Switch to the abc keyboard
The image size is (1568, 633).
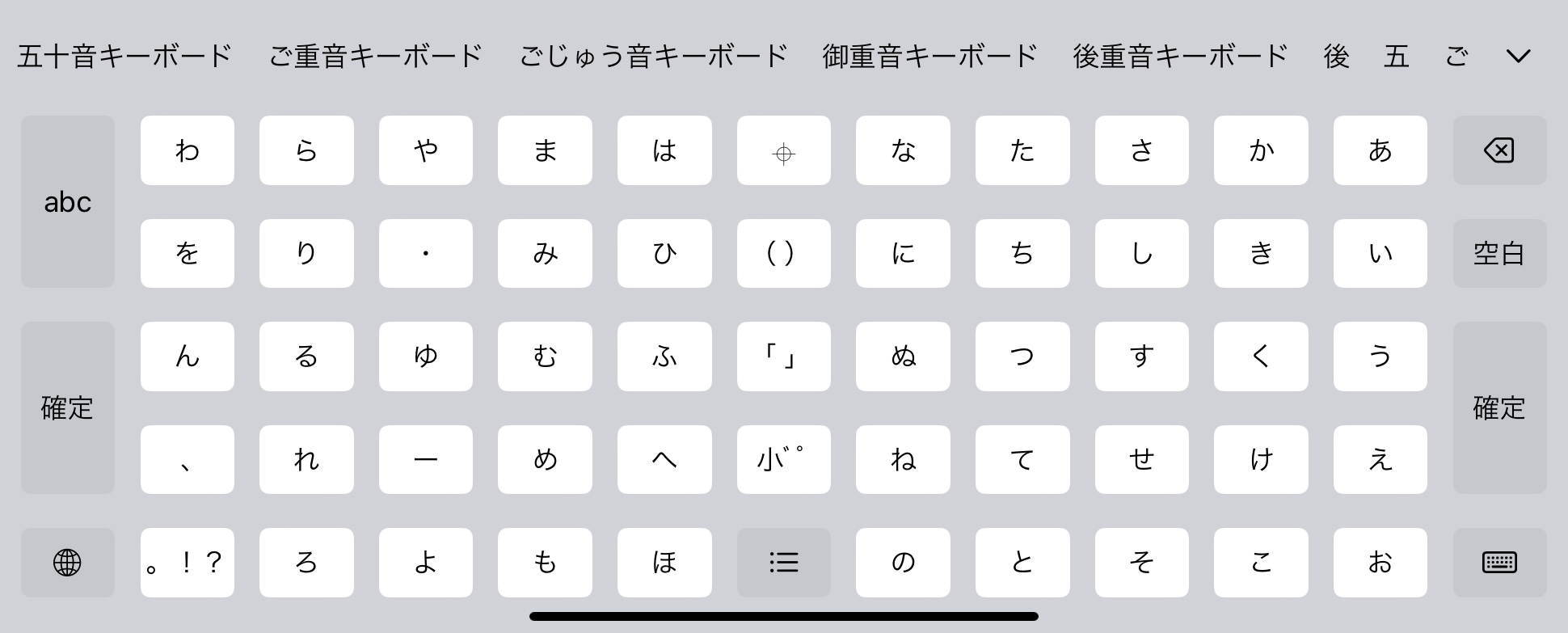tap(68, 201)
